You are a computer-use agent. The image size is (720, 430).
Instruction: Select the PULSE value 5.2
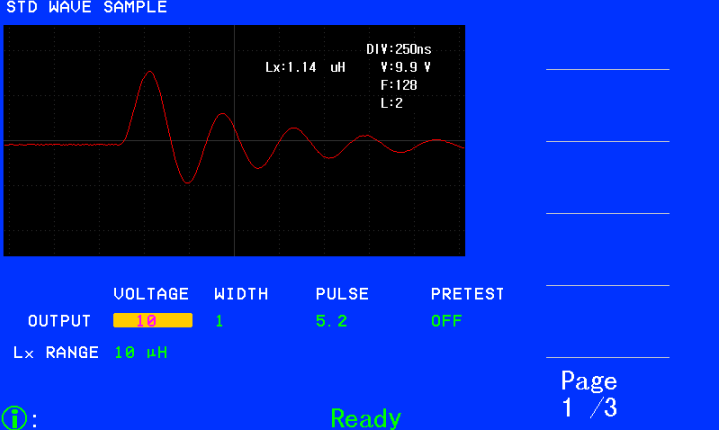330,321
